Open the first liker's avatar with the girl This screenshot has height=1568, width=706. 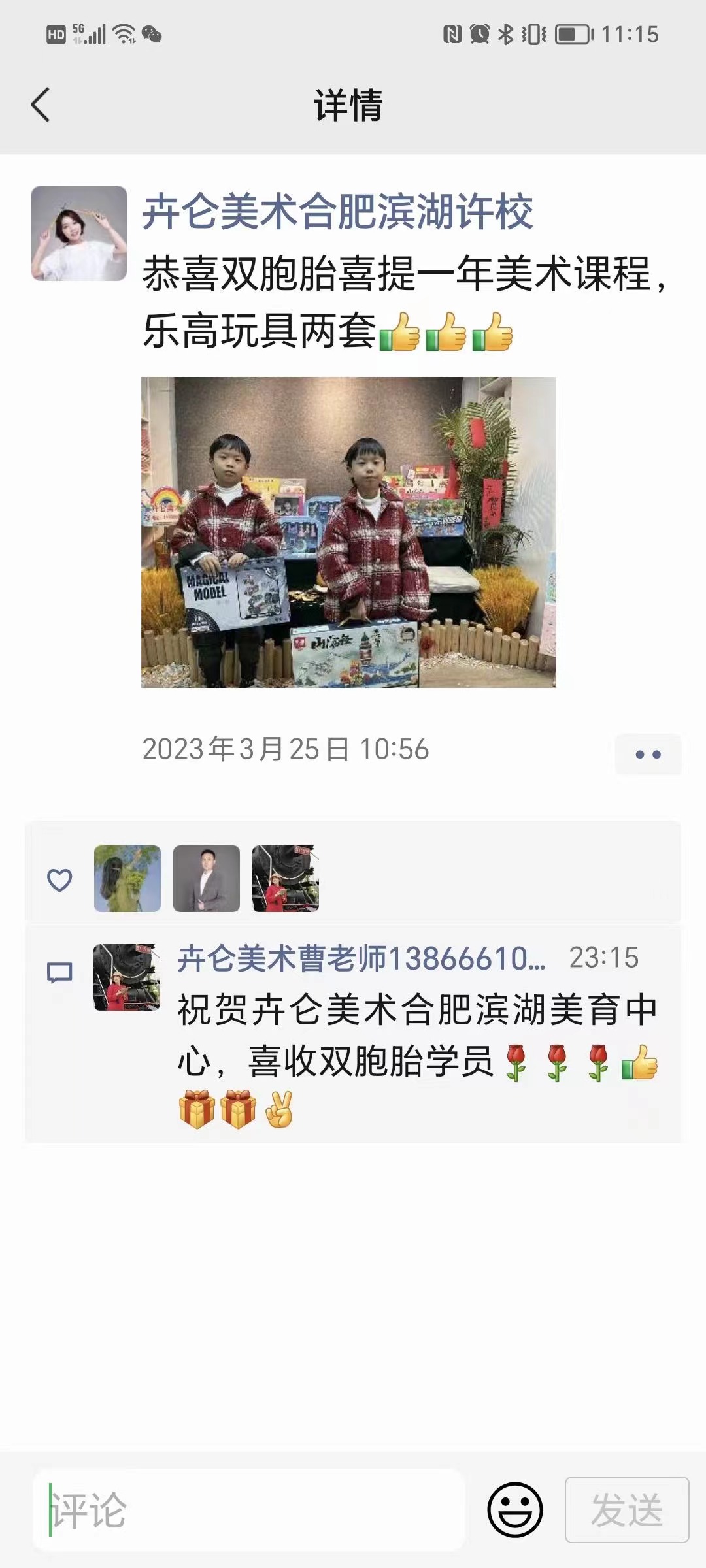click(127, 879)
